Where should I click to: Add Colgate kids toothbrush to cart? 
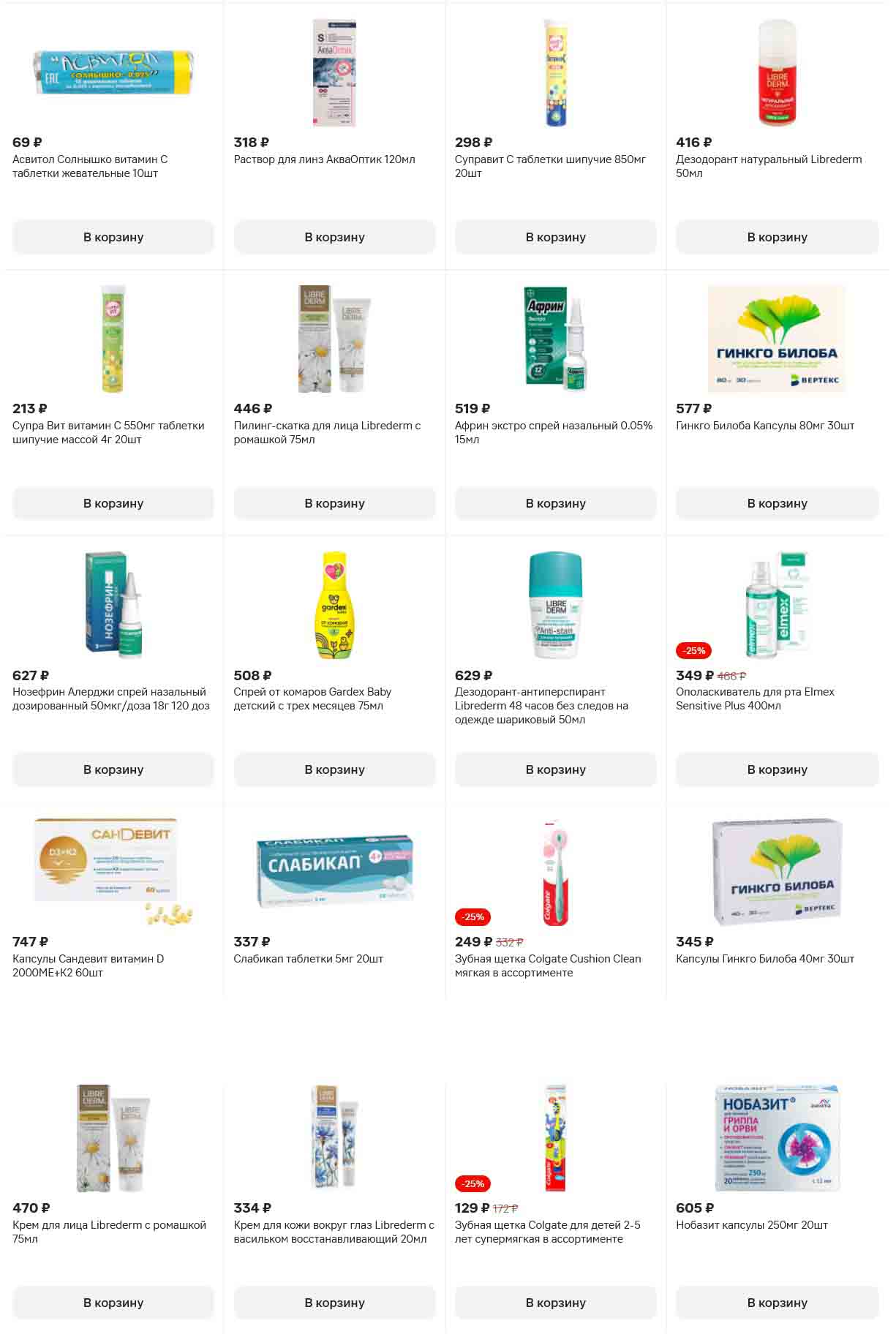[x=555, y=1303]
